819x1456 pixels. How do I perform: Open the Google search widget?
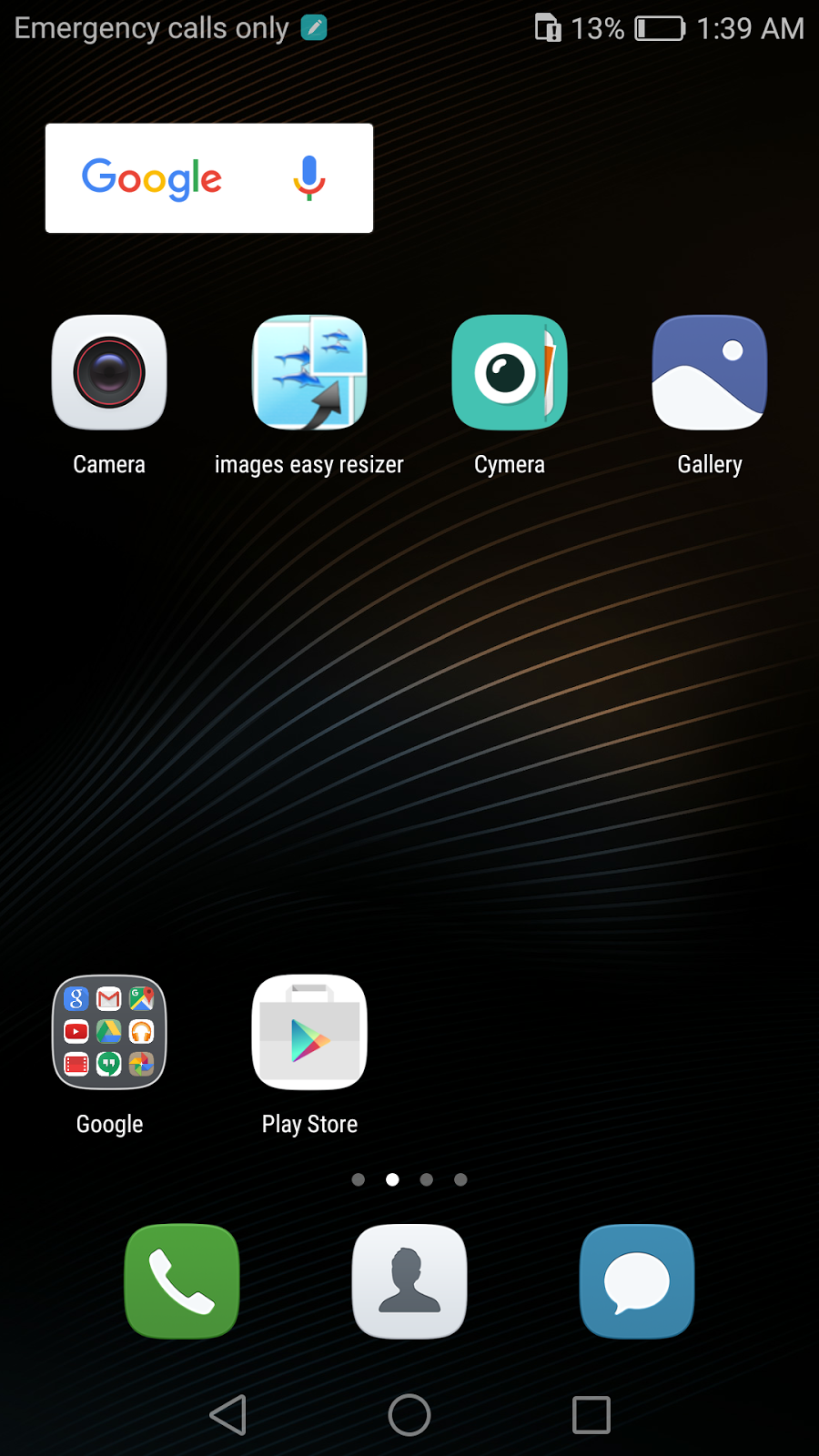point(152,178)
